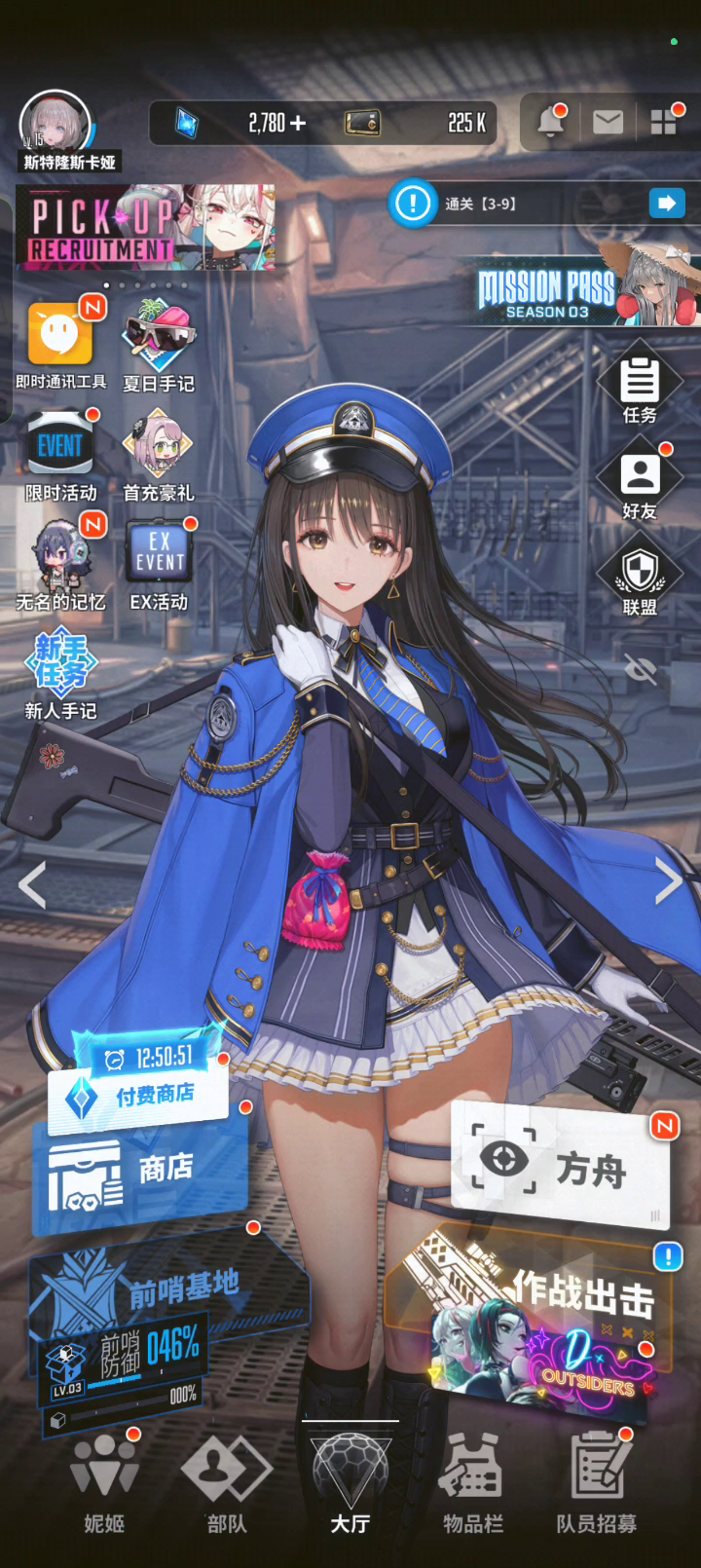Viewport: 701px width, 1568px height.
Task: Open 限时活动 event
Action: tap(60, 455)
